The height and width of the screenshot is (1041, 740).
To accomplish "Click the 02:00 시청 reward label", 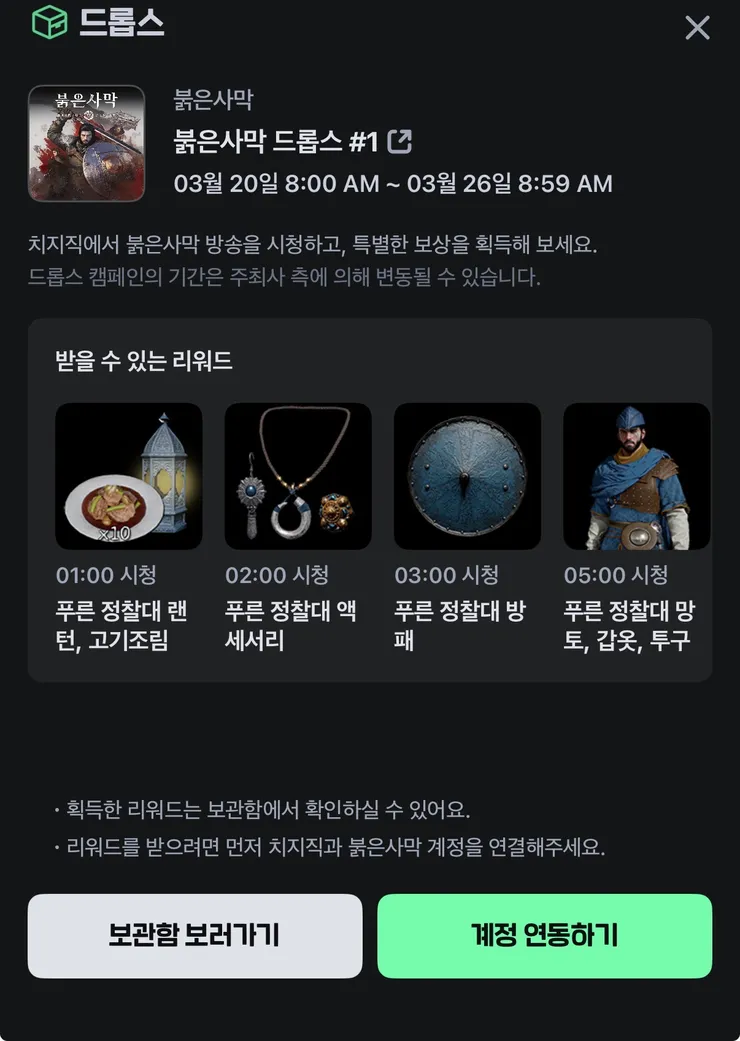I will pos(268,575).
